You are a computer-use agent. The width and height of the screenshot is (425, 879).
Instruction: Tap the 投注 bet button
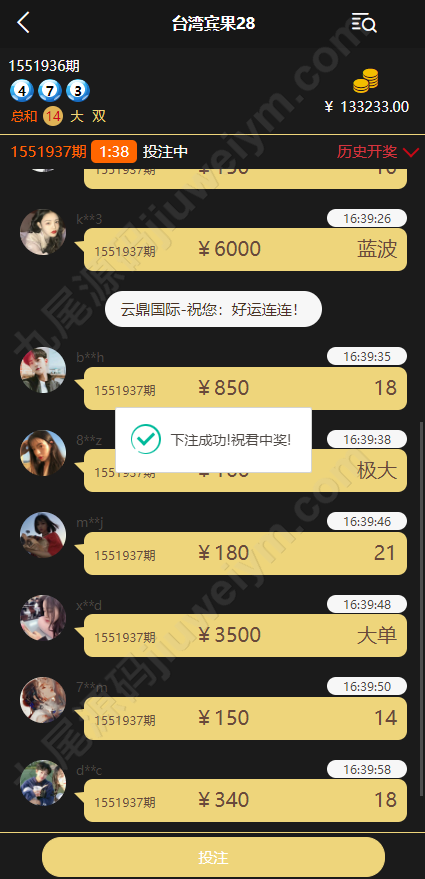(213, 857)
